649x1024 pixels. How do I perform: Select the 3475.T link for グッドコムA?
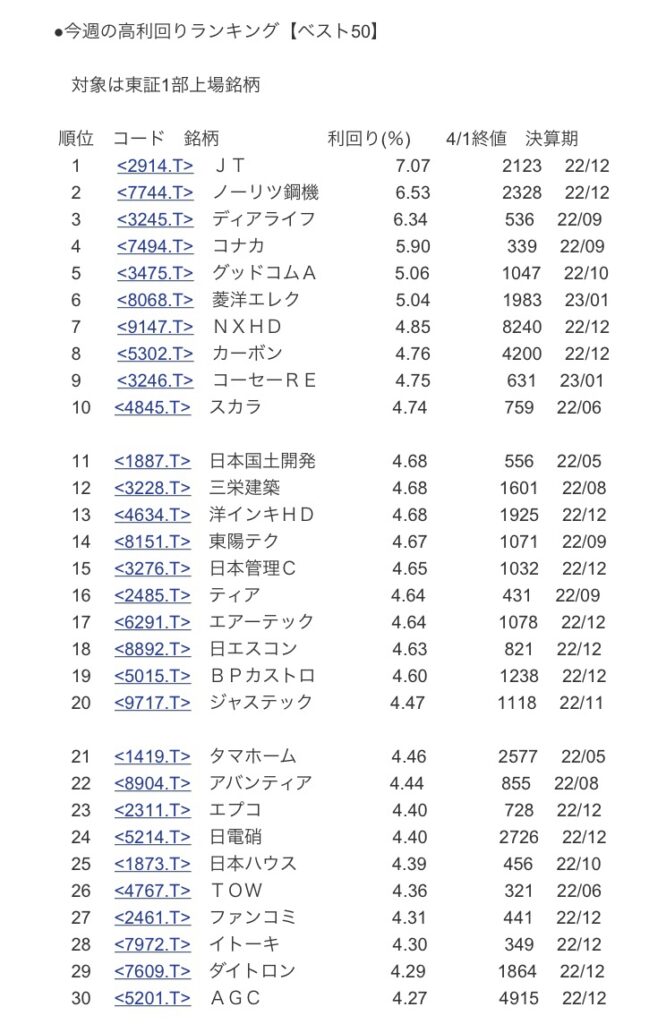click(154, 273)
